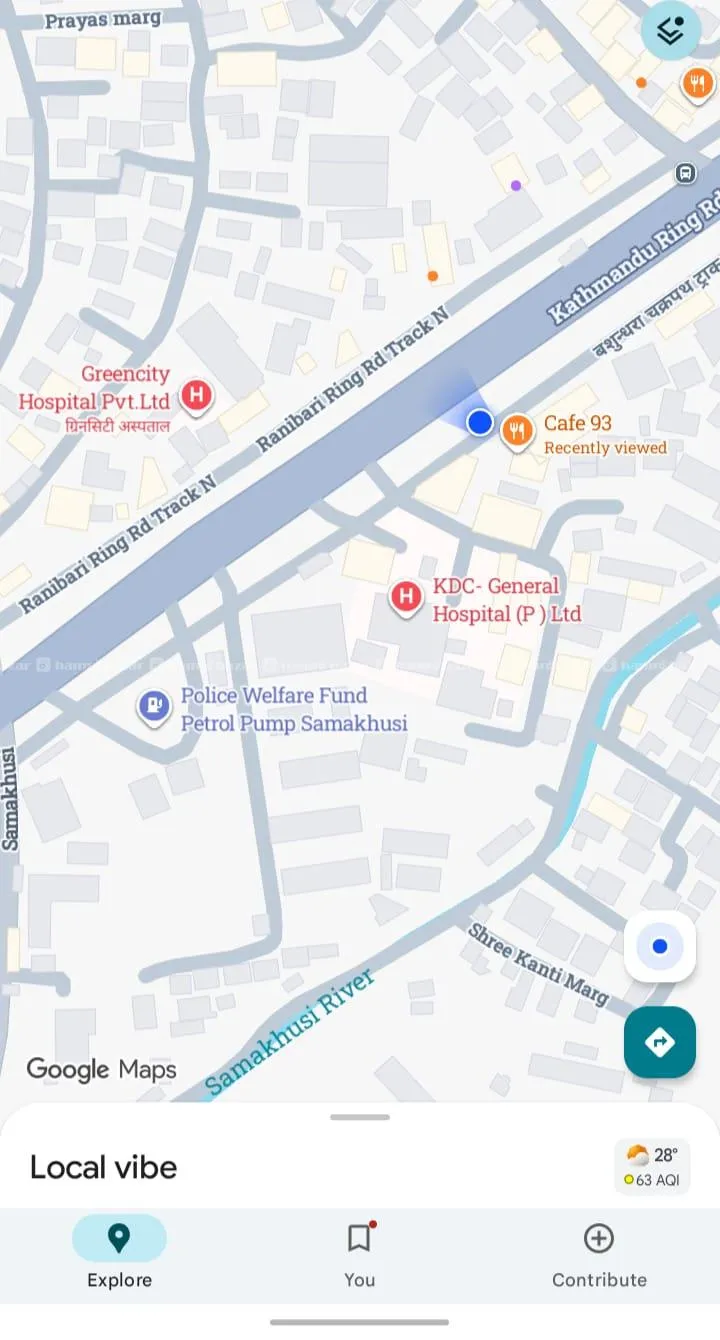Re-center map on my location
This screenshot has width=720, height=1340.
pyautogui.click(x=659, y=946)
